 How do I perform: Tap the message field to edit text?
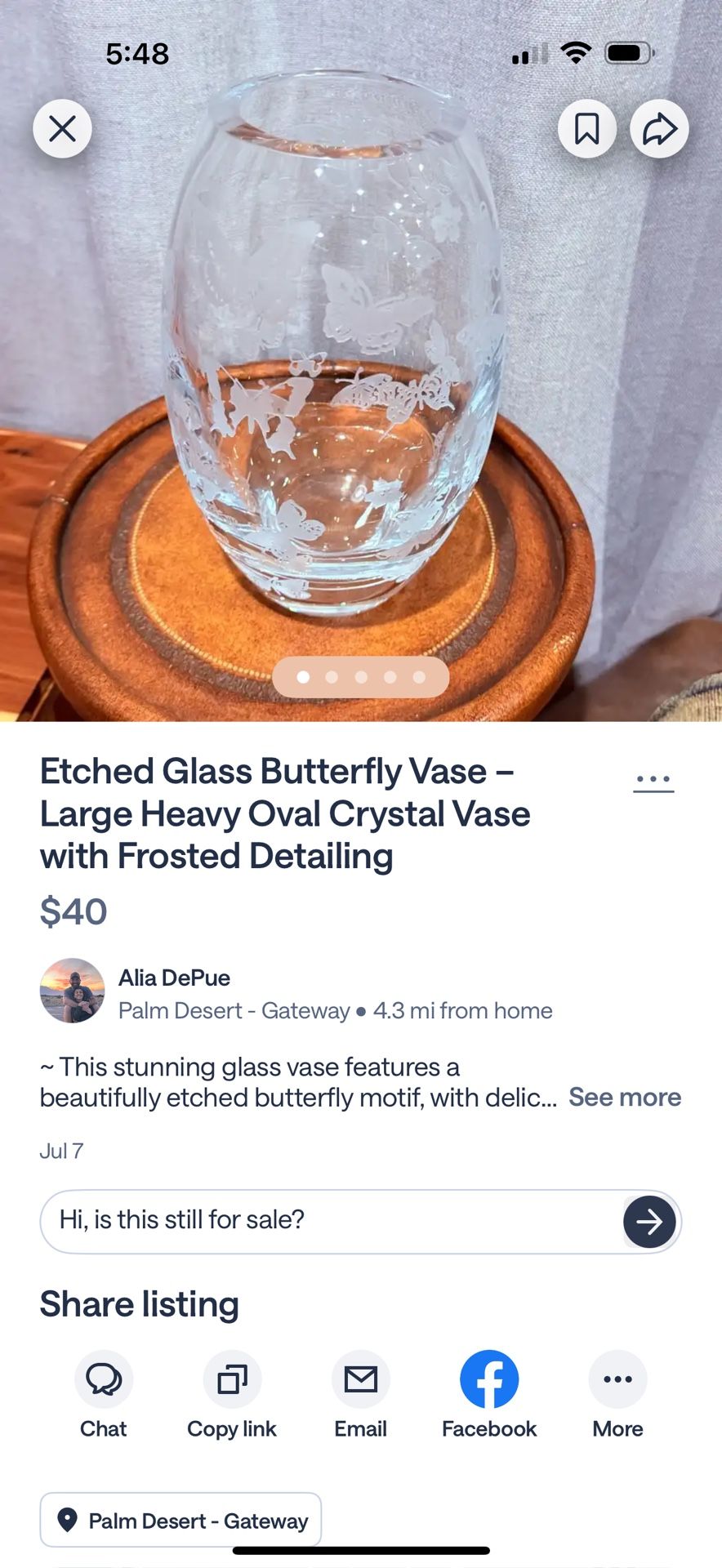coord(327,1220)
